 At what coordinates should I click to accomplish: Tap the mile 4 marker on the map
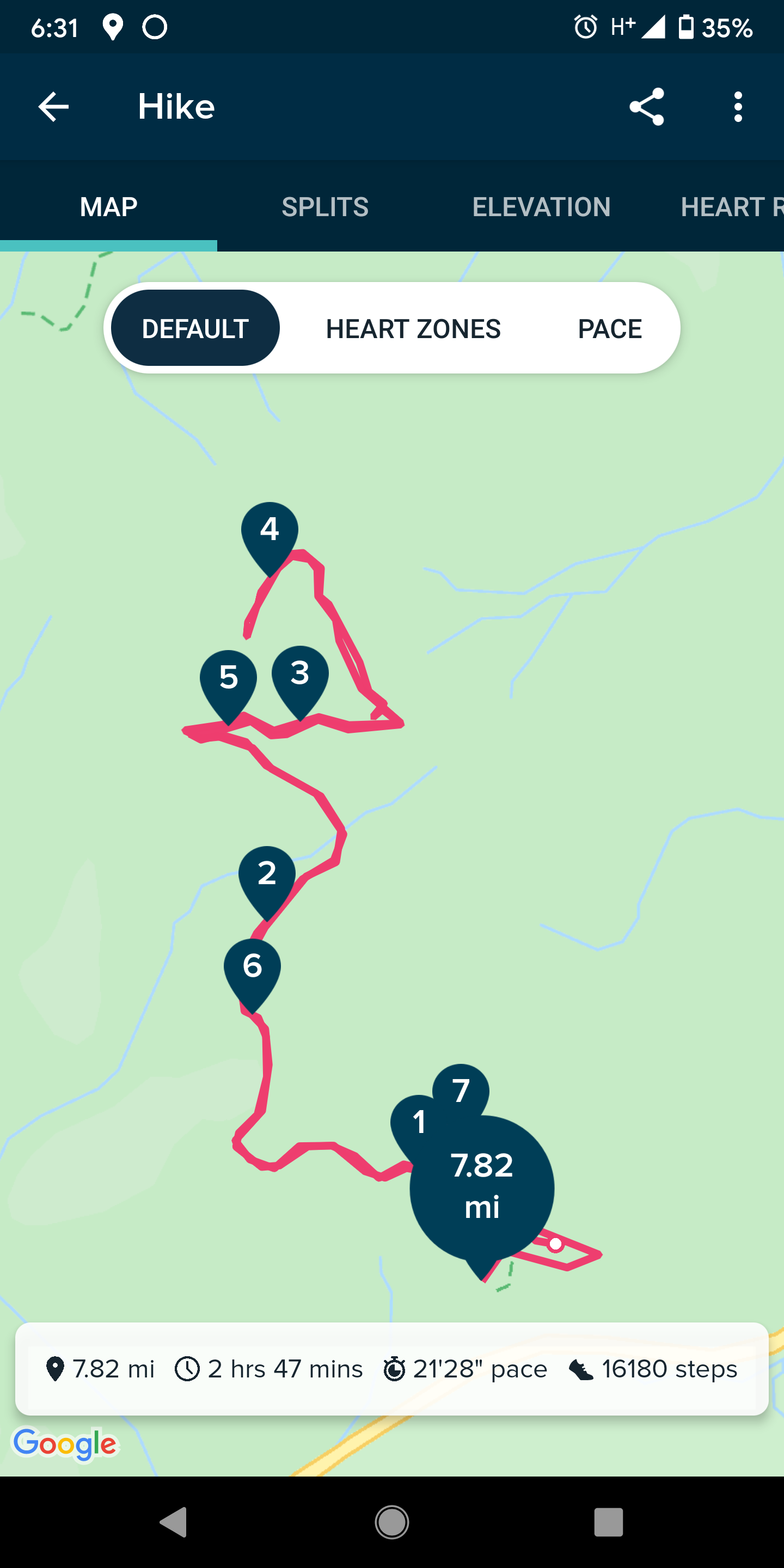[269, 531]
